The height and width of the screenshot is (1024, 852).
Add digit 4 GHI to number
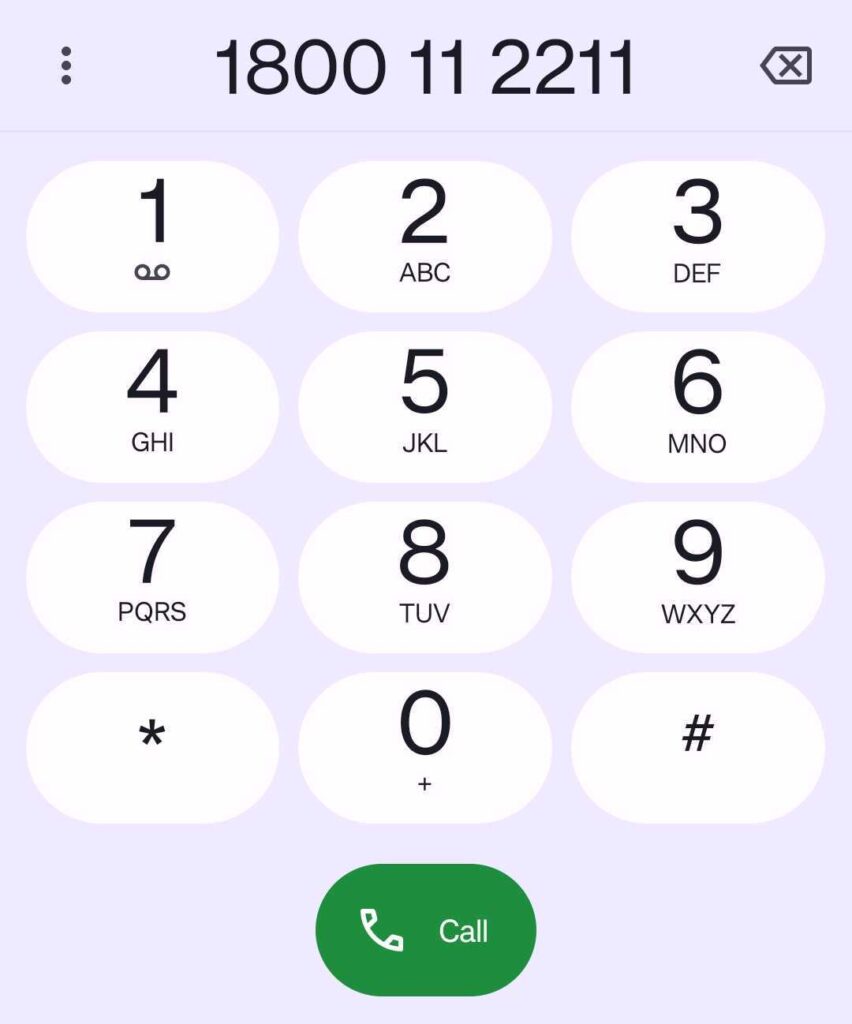click(x=152, y=407)
